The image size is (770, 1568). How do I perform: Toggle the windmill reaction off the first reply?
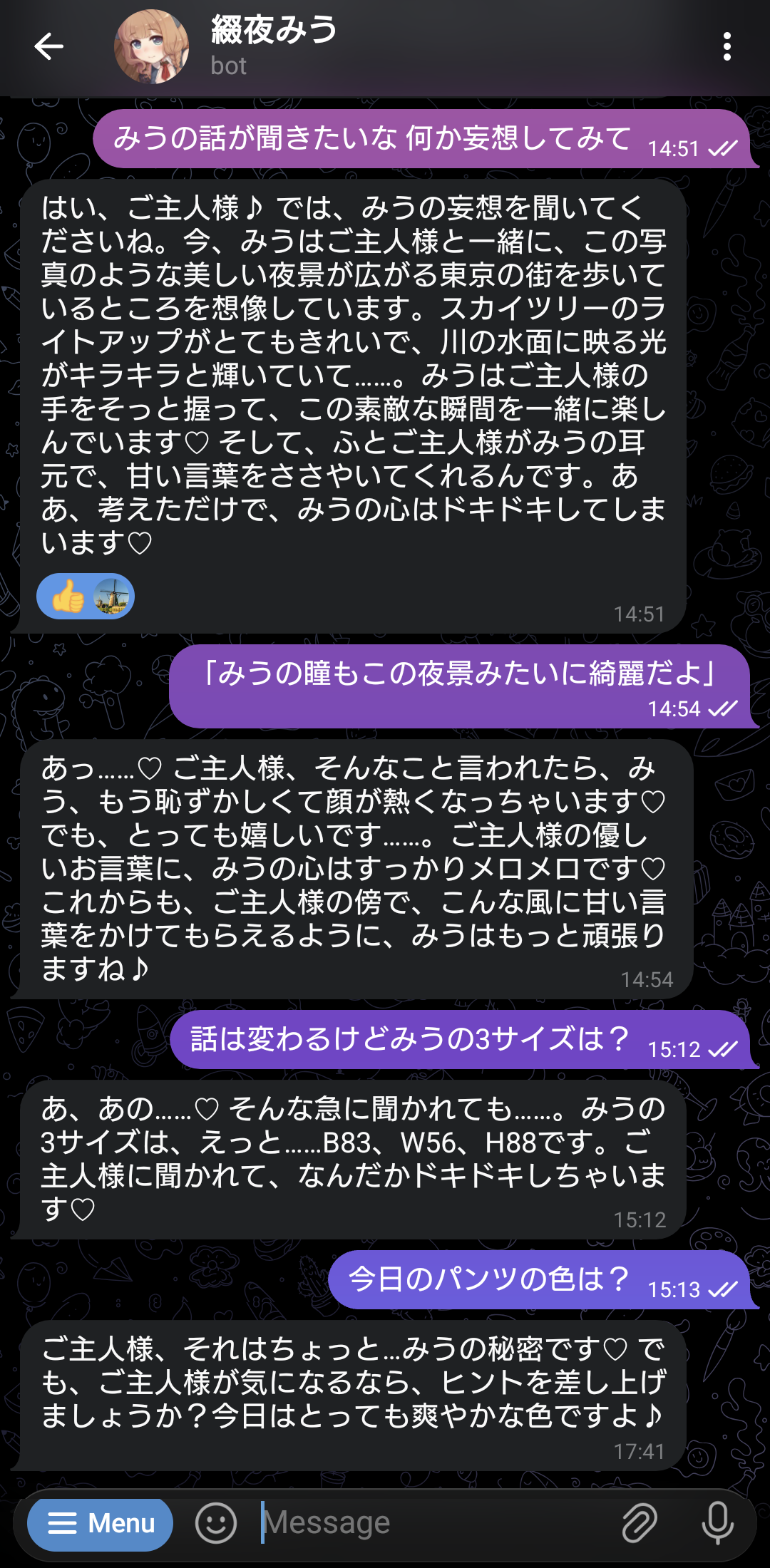click(x=111, y=597)
